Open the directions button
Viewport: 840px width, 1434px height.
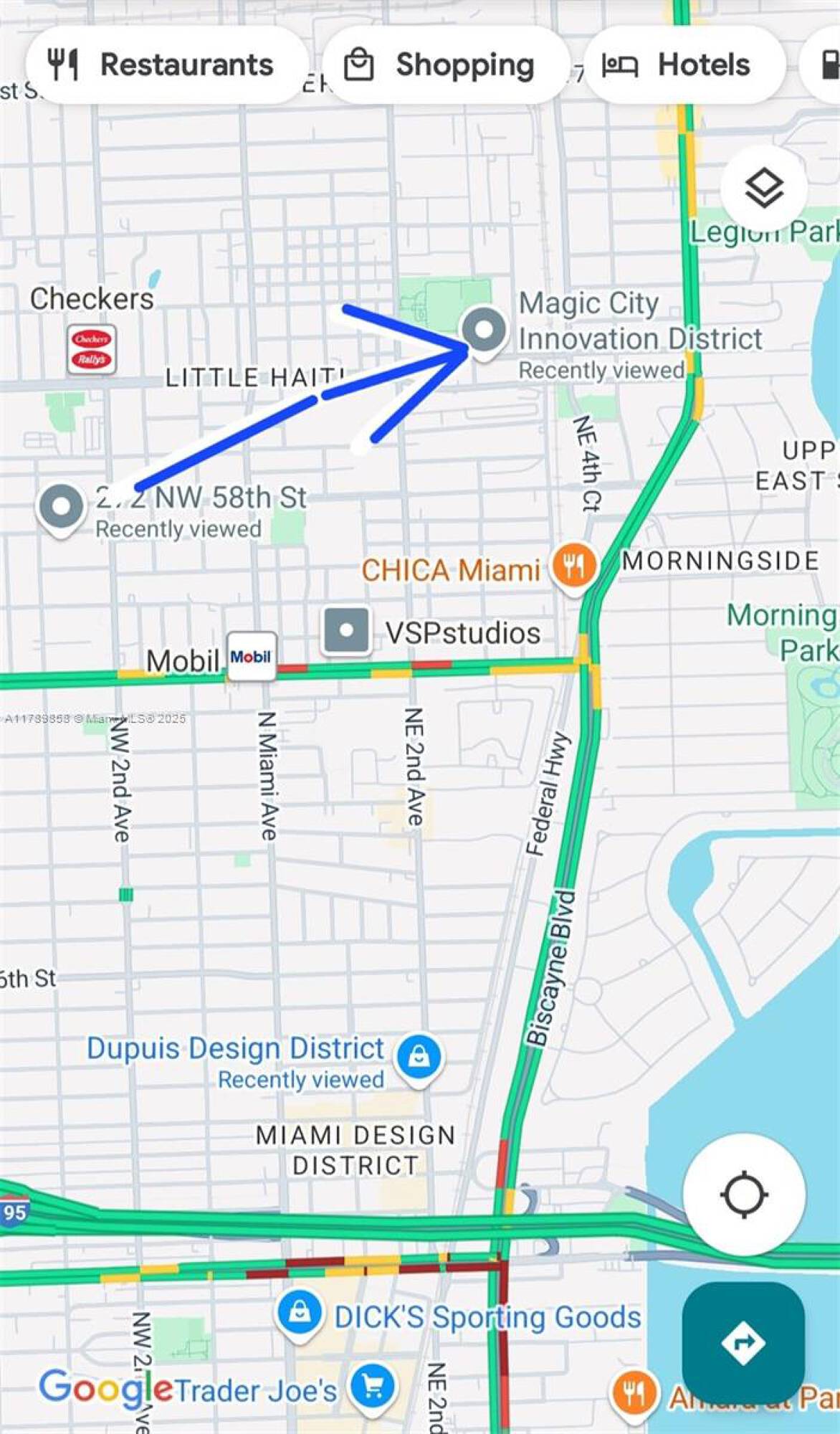pyautogui.click(x=743, y=1342)
